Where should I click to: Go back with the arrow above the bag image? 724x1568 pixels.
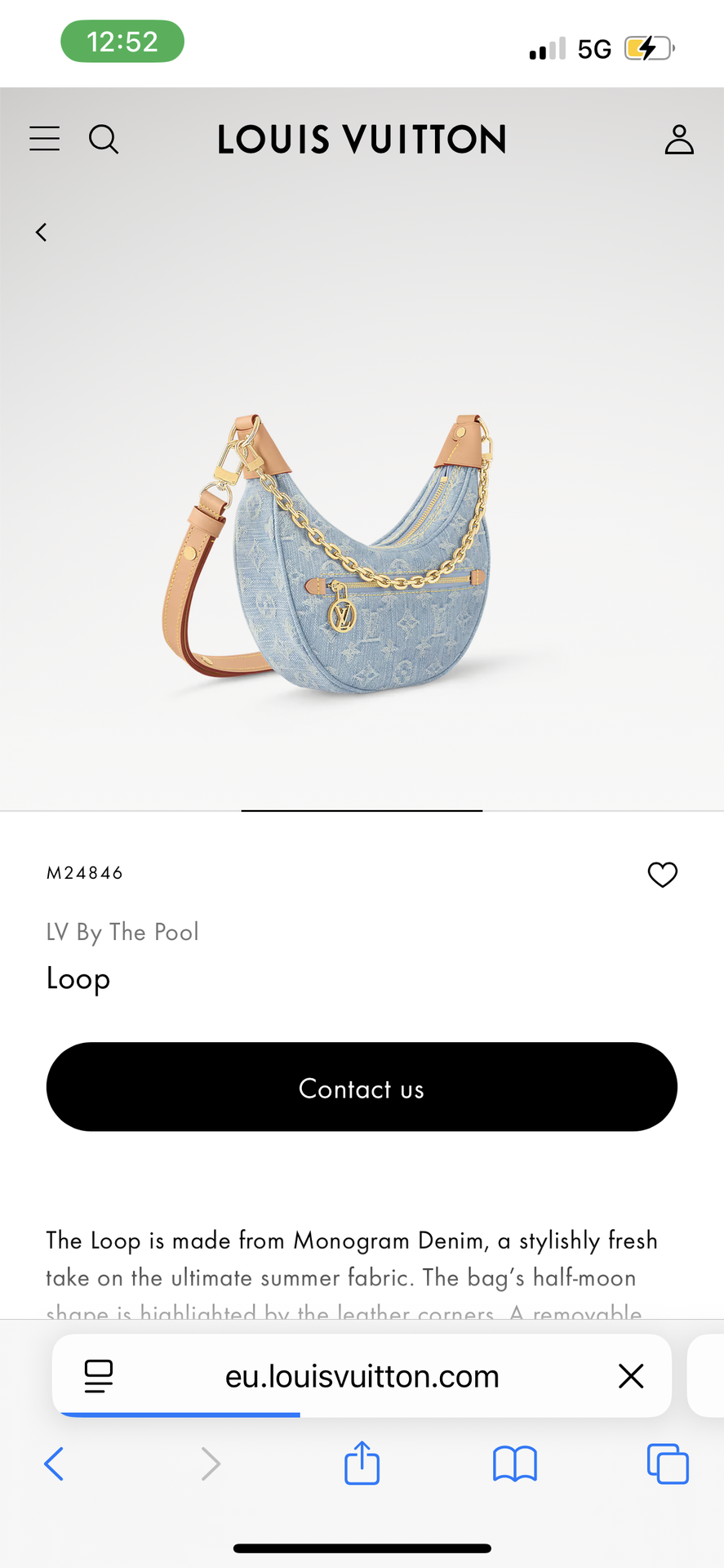point(41,233)
